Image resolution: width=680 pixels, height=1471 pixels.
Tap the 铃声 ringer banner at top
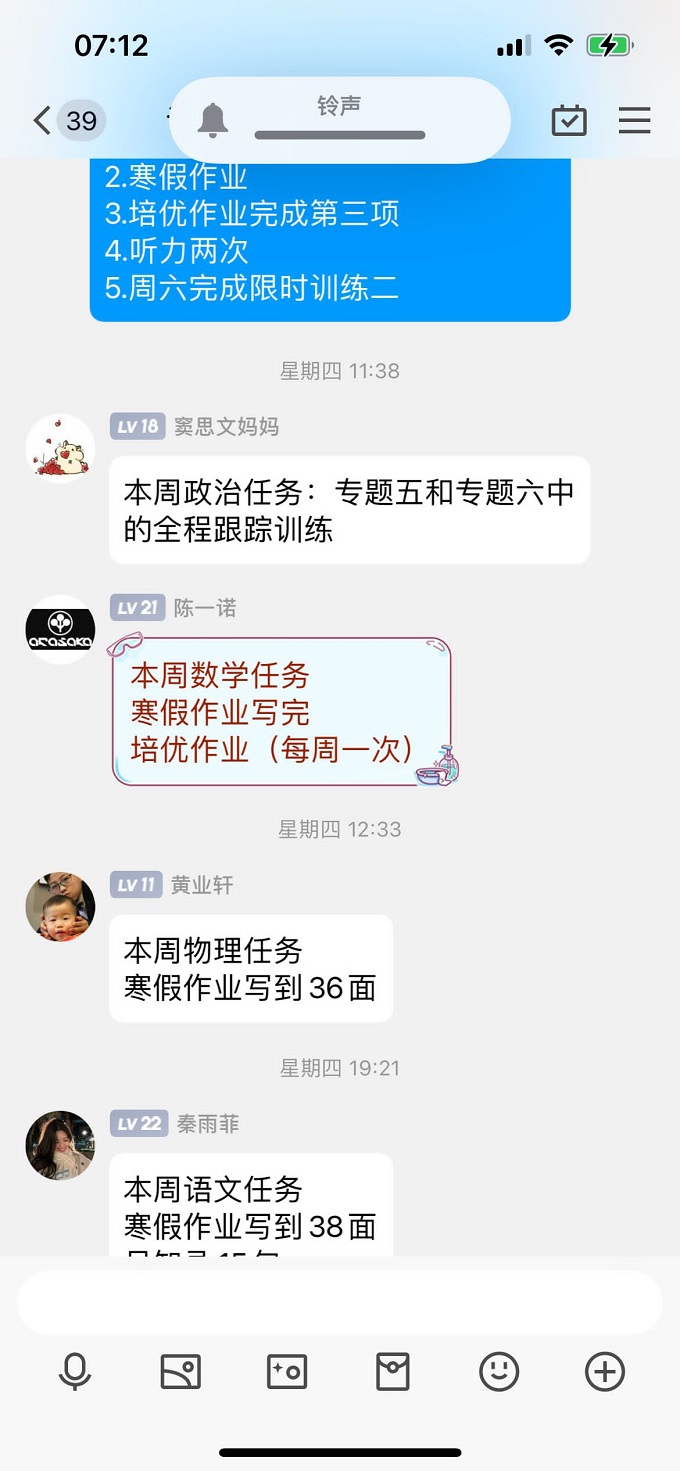340,120
